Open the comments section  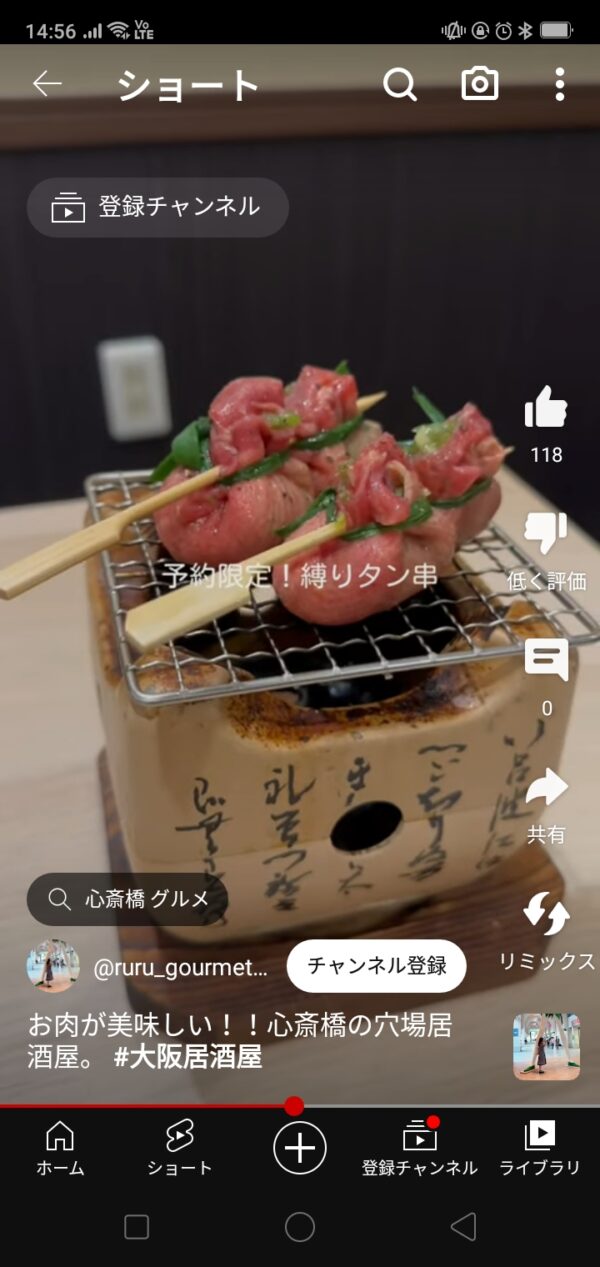[x=546, y=661]
